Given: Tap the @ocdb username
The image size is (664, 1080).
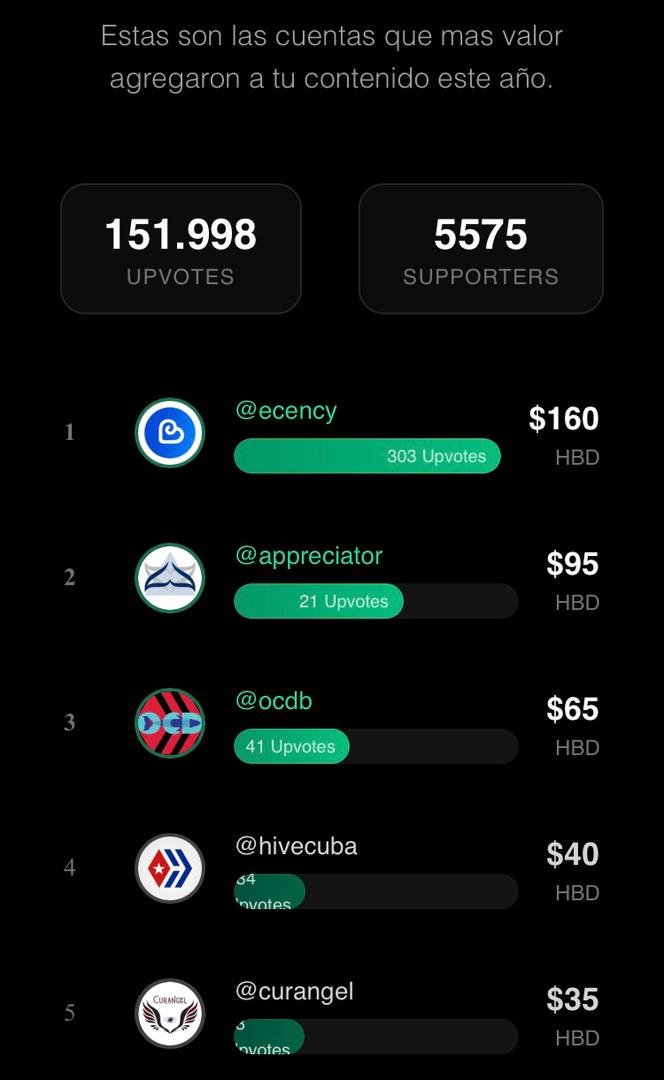Looking at the screenshot, I should pyautogui.click(x=274, y=701).
